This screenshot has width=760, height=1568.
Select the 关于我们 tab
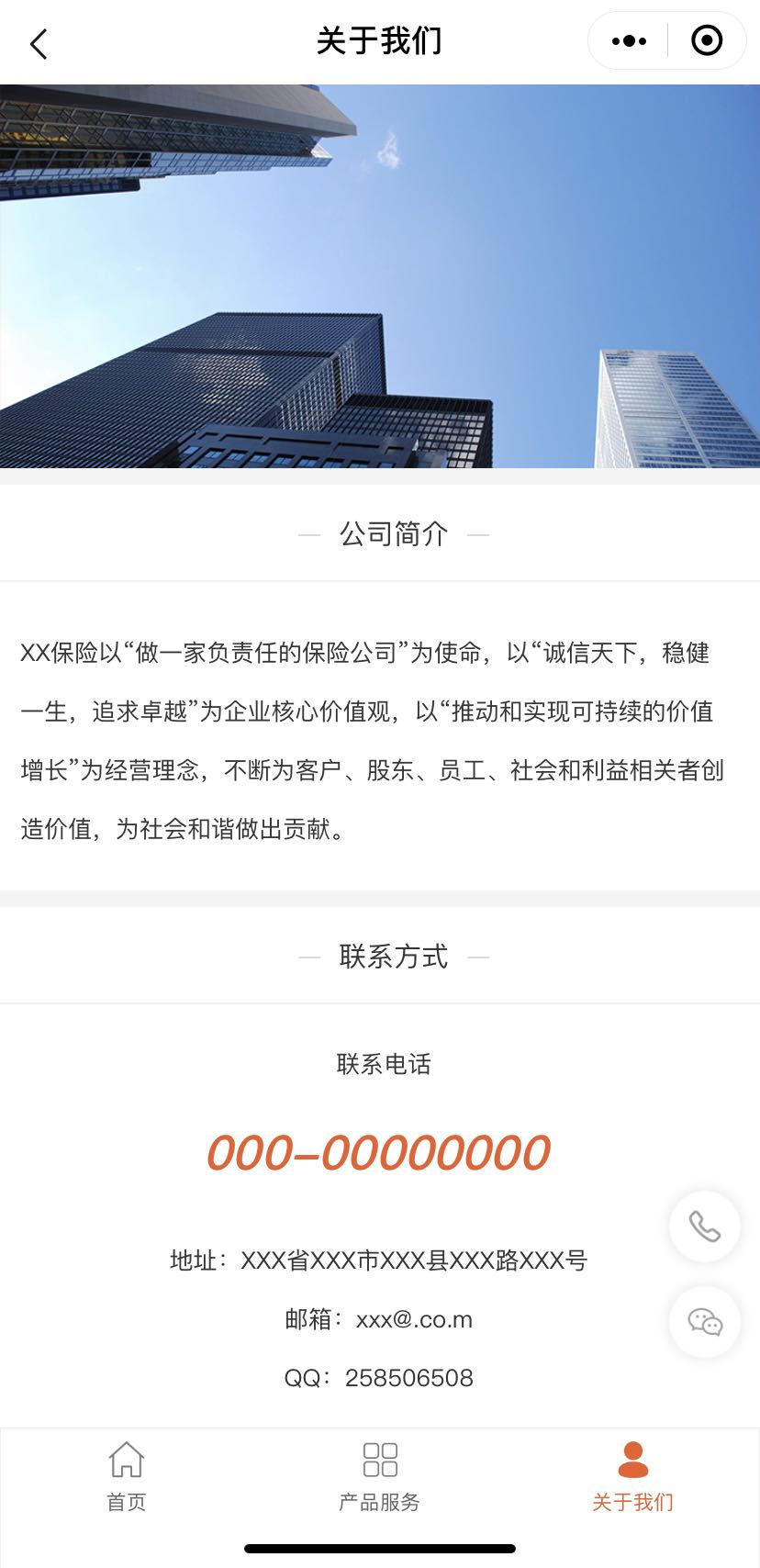632,1476
